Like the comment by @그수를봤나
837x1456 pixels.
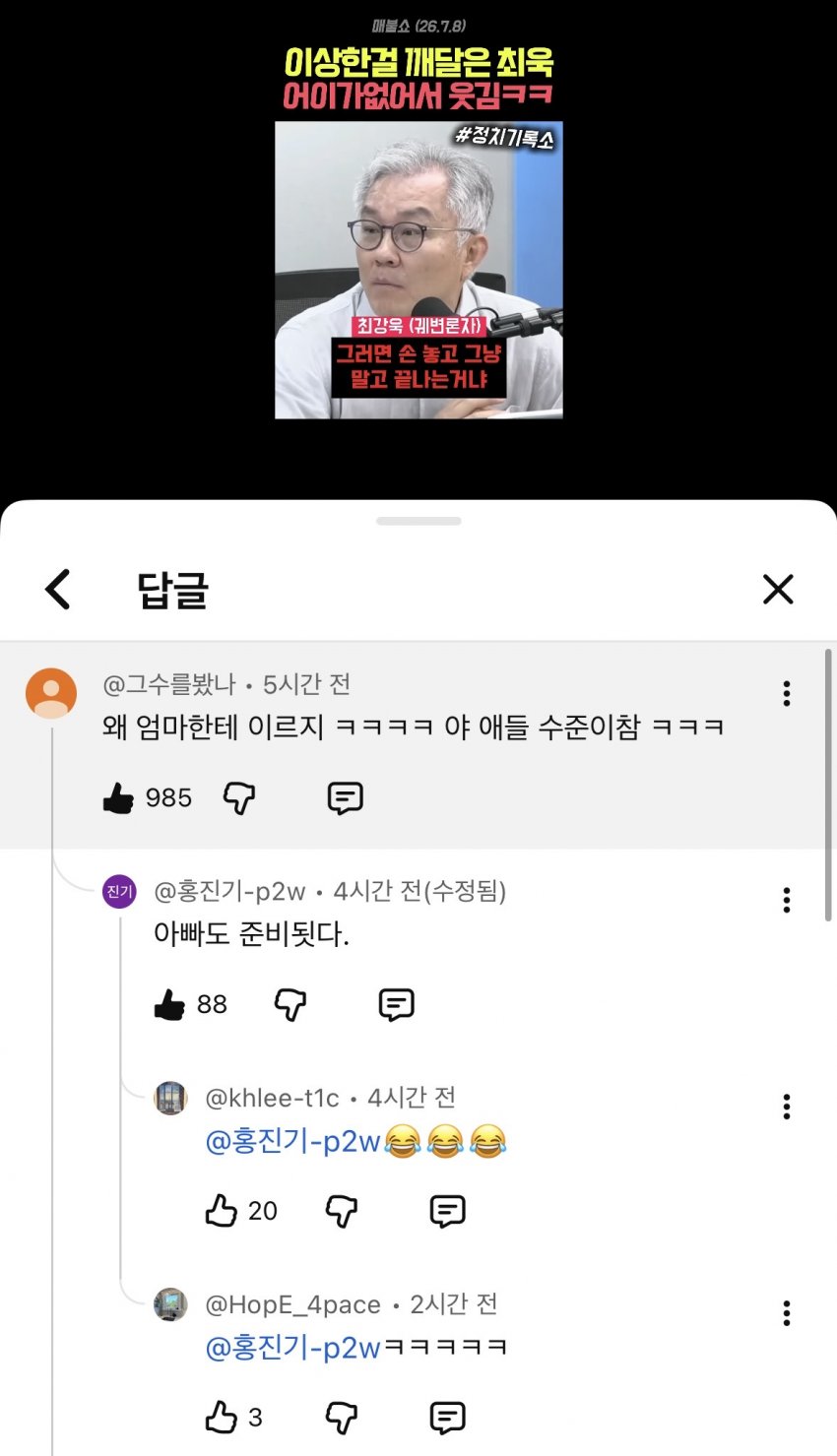(x=119, y=797)
